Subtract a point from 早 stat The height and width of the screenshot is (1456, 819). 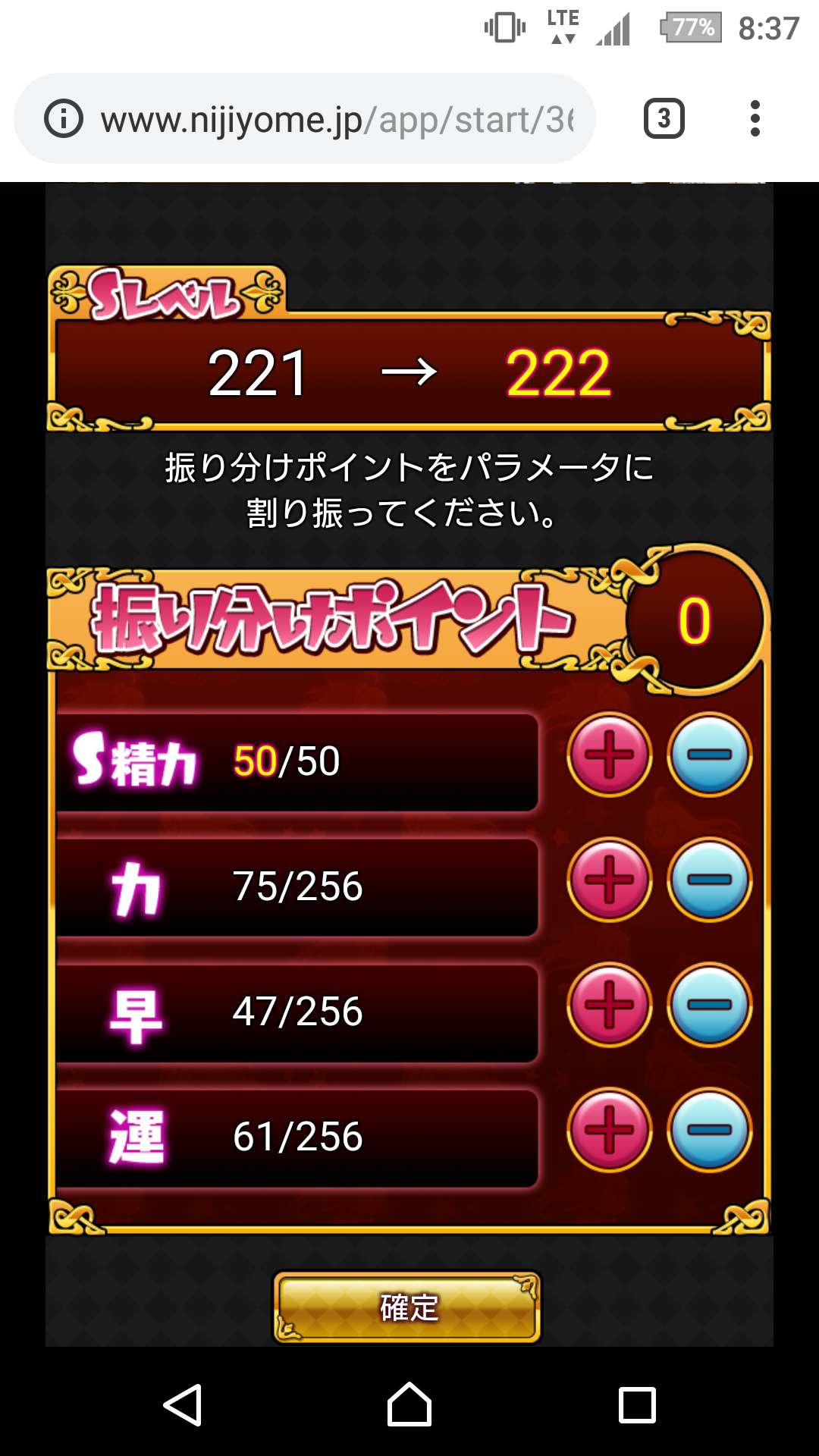(x=709, y=1005)
